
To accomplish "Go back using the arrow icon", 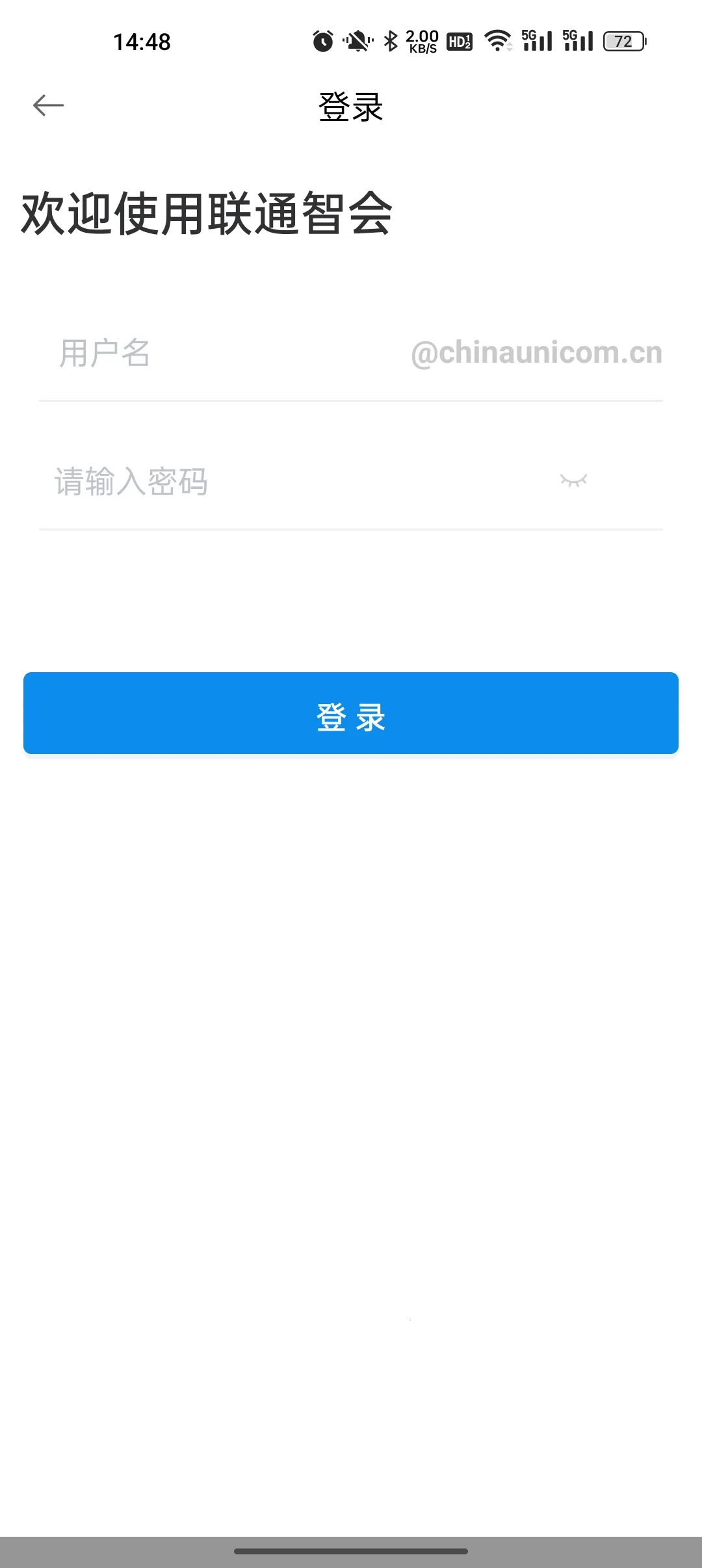I will pyautogui.click(x=49, y=105).
